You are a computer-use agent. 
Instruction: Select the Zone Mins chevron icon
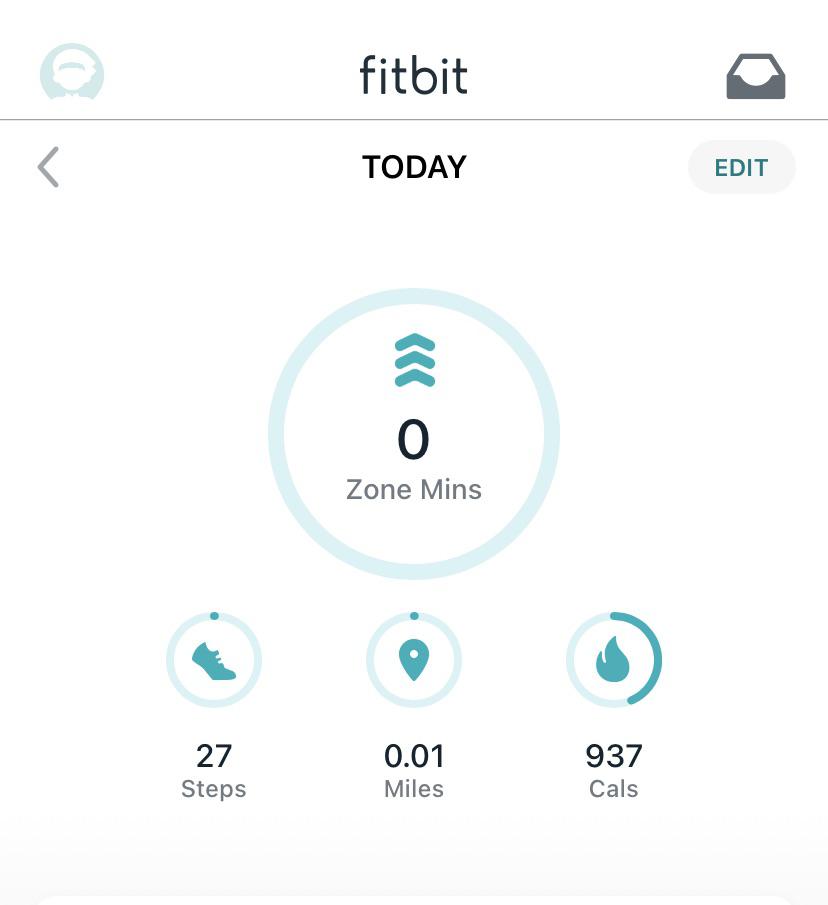[414, 360]
